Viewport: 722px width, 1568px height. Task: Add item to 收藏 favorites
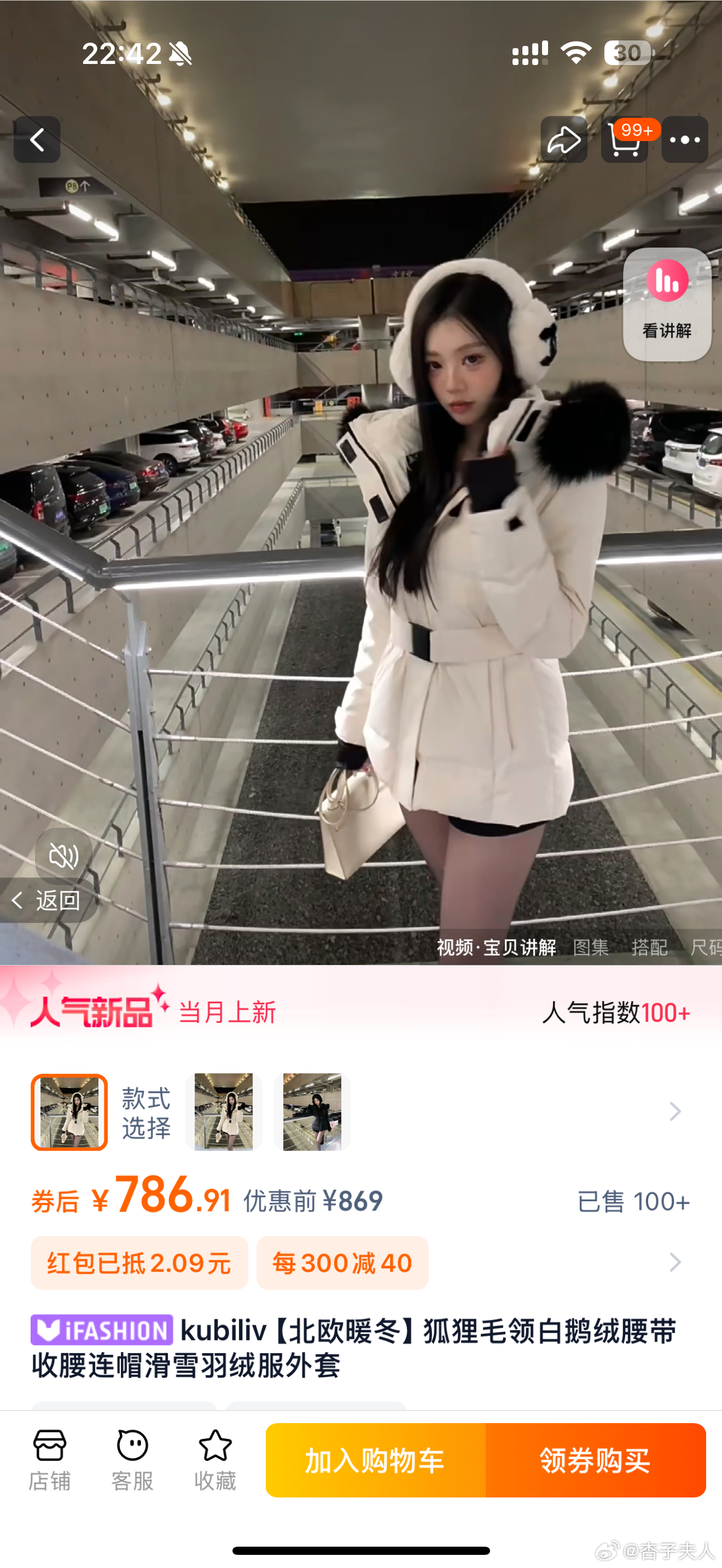click(215, 1460)
